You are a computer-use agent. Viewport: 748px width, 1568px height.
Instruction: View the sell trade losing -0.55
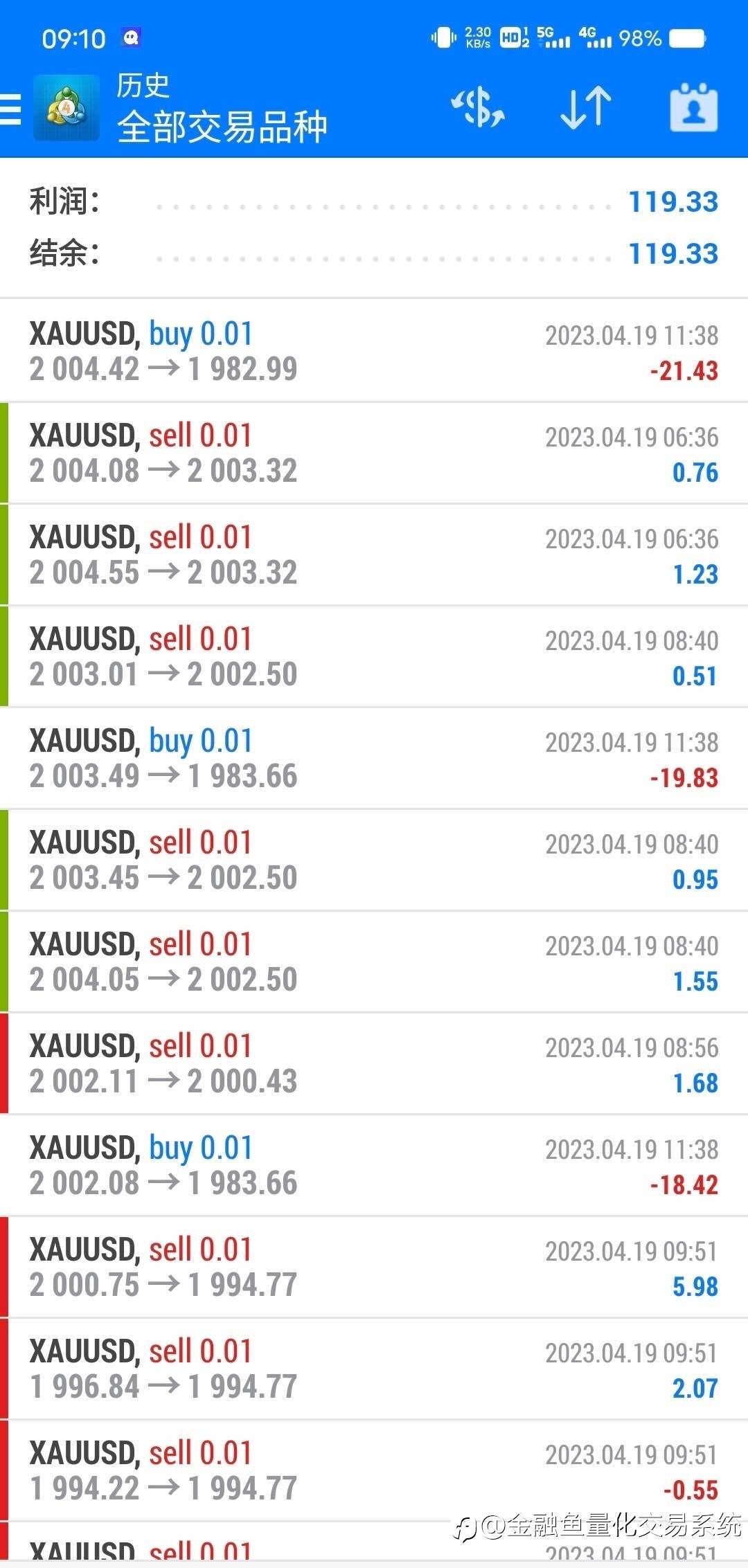(x=374, y=1470)
